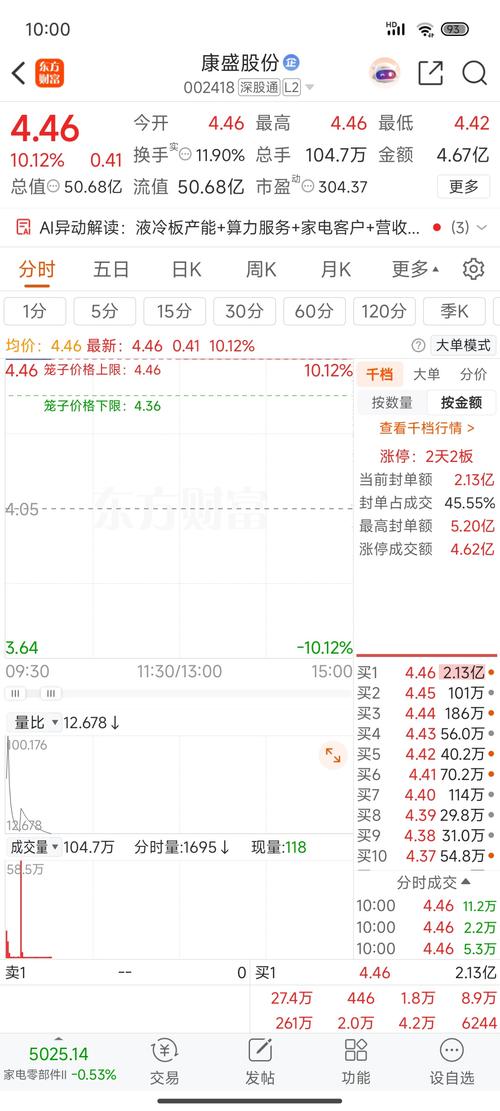Open chart settings gear icon

(x=473, y=269)
